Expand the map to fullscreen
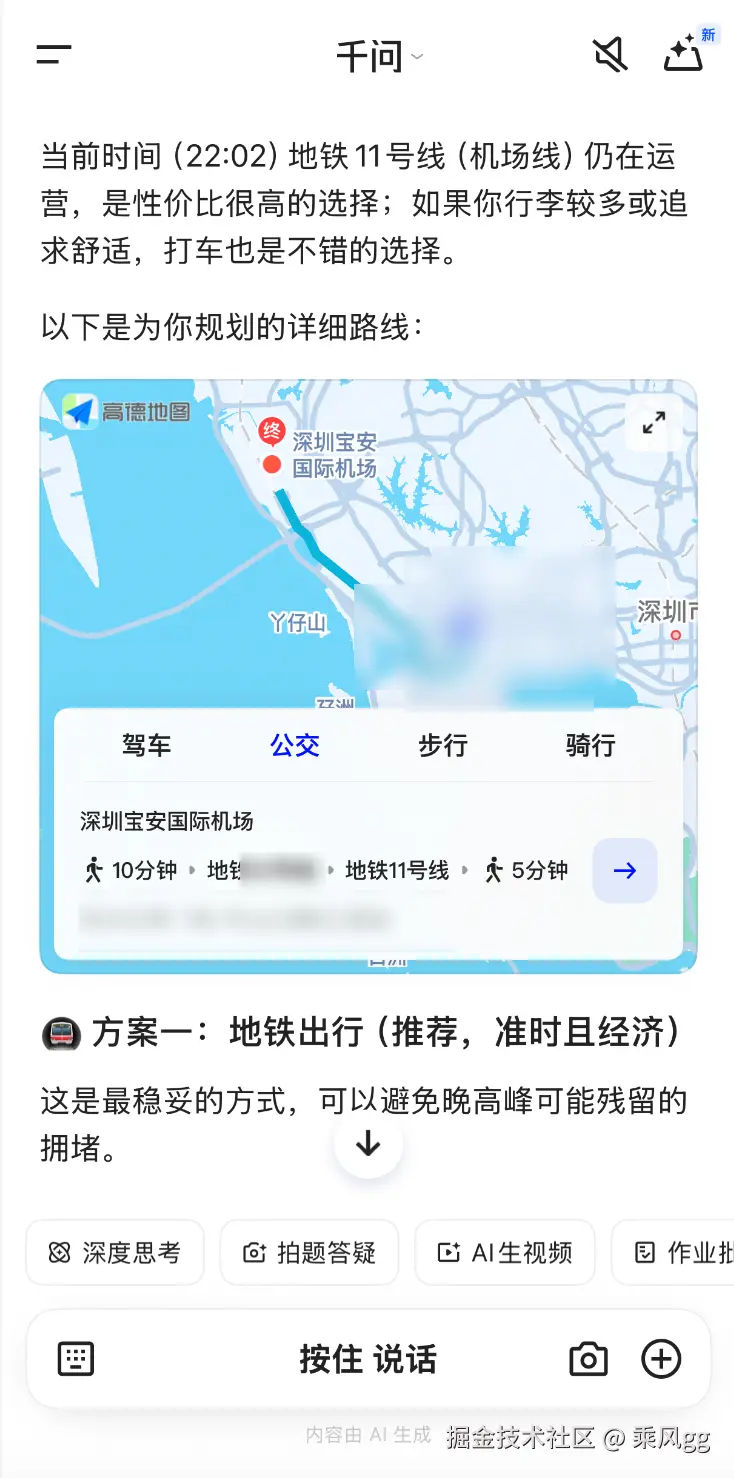Image resolution: width=734 pixels, height=1478 pixels. (x=654, y=423)
